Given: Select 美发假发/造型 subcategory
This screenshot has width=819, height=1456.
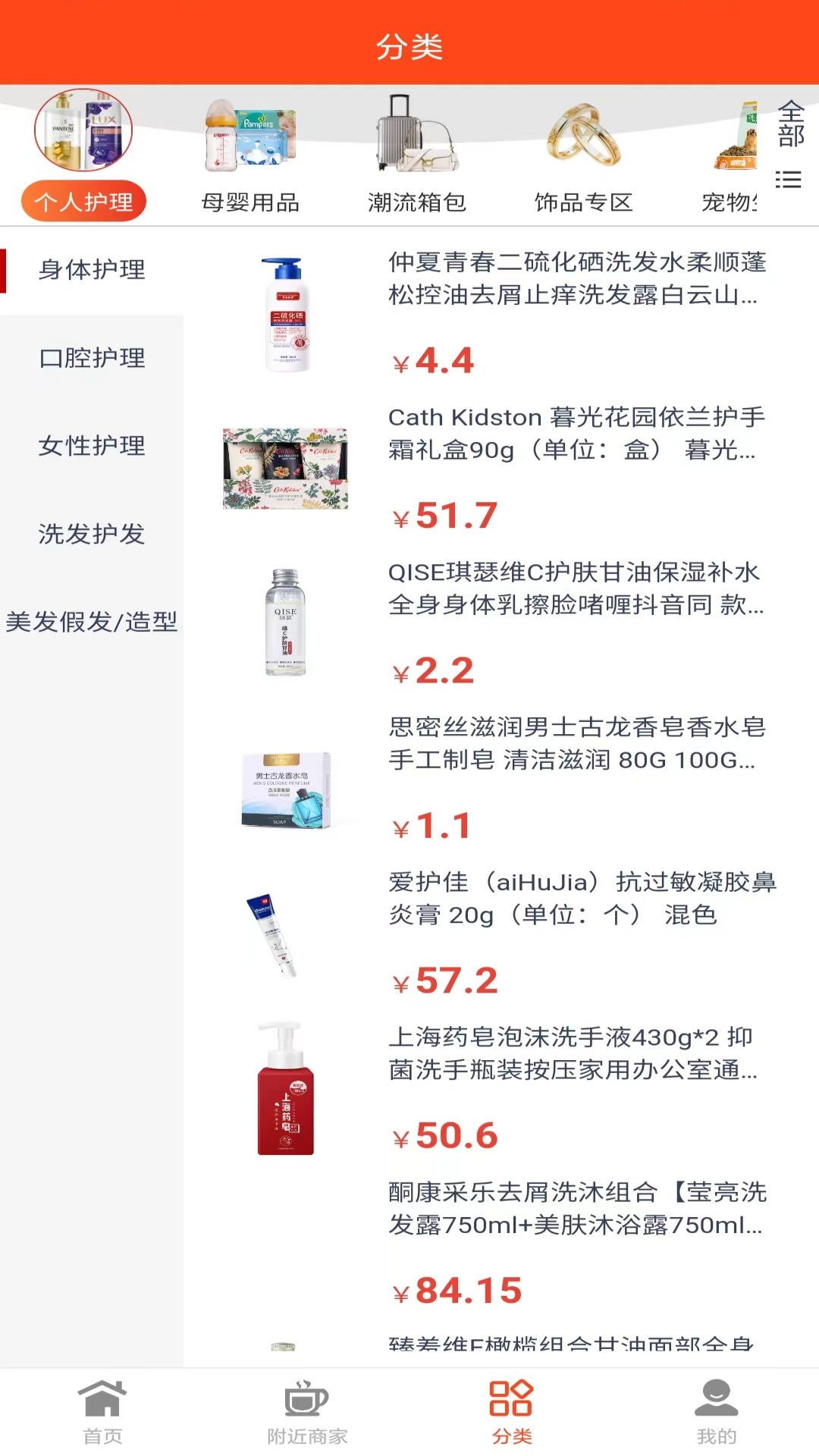Looking at the screenshot, I should coord(92,622).
